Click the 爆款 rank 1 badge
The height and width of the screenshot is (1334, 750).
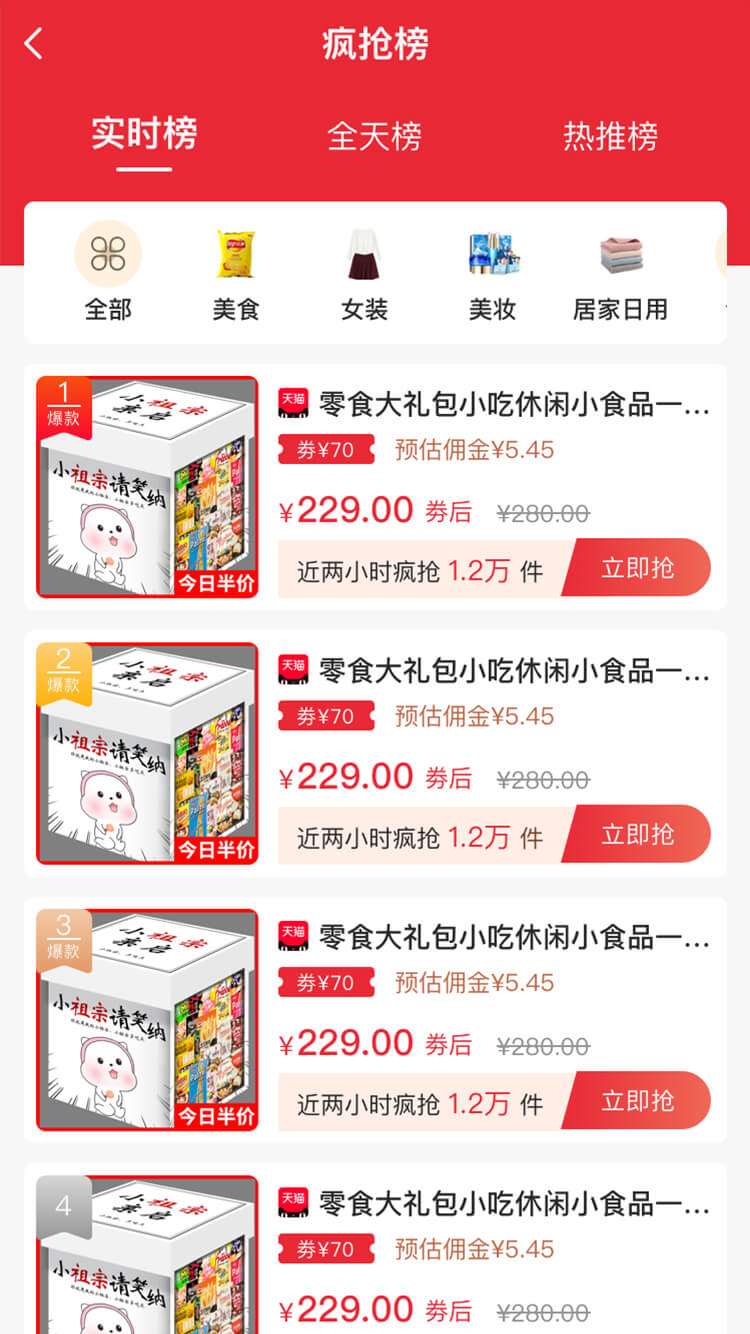[62, 400]
